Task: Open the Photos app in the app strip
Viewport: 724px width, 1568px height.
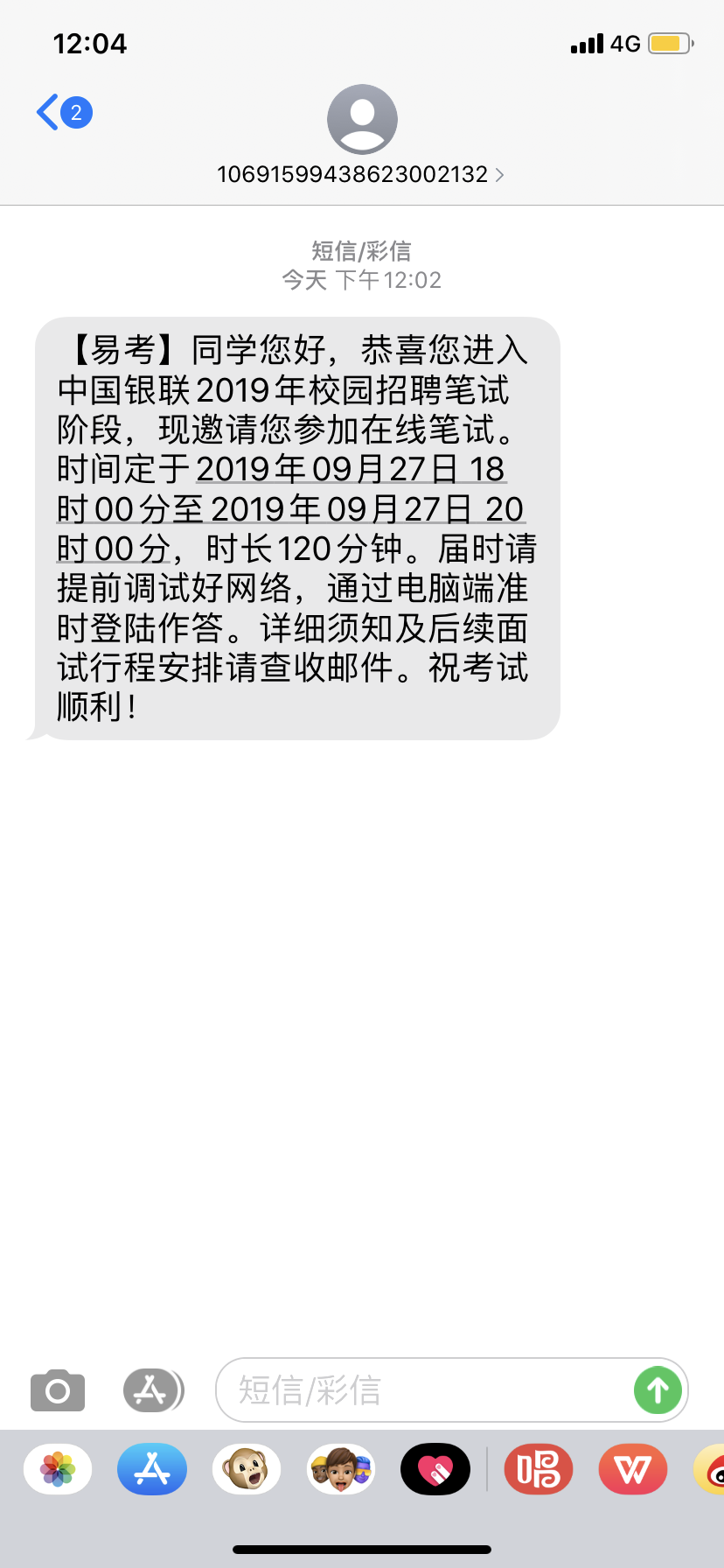Action: point(58,1469)
